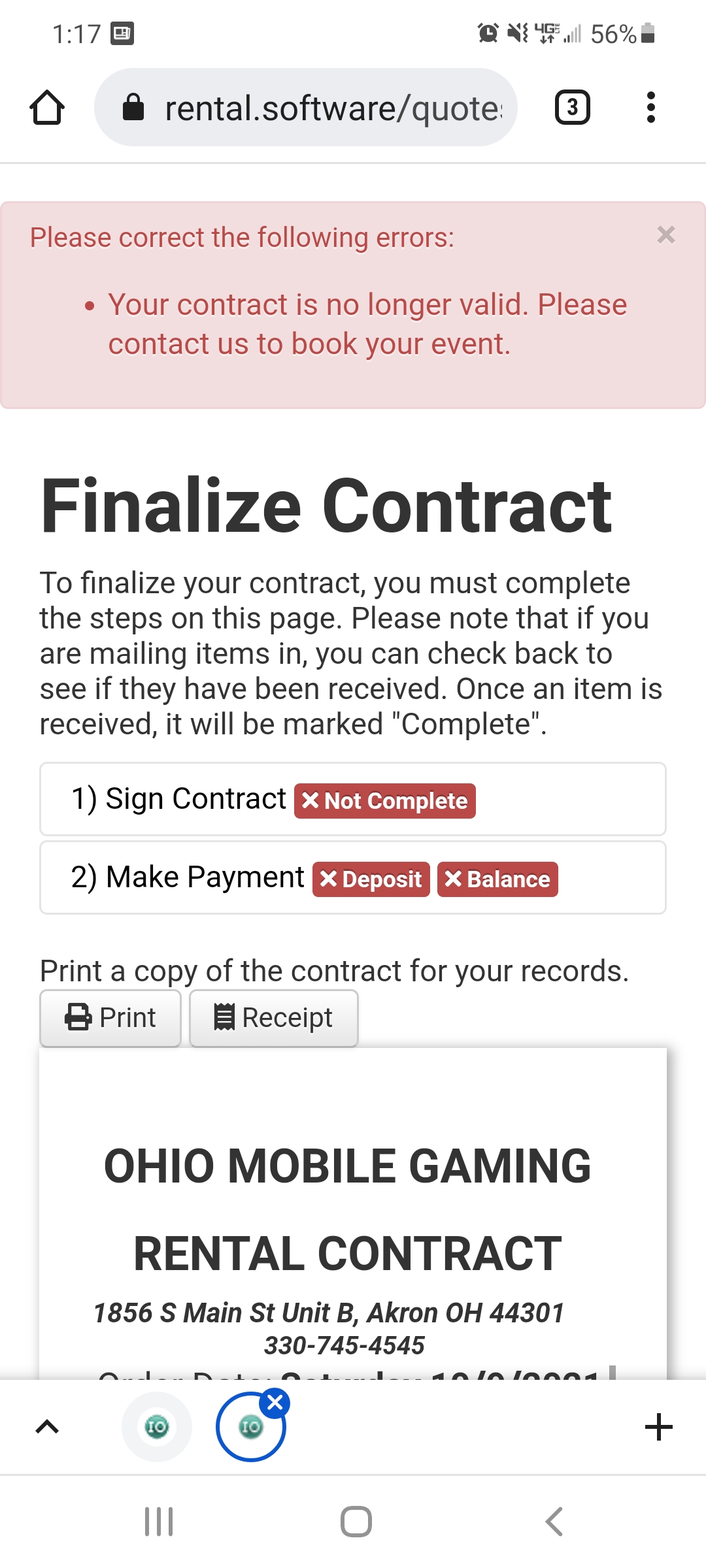706x1568 pixels.
Task: Switch to the first tab in the group
Action: [x=157, y=1427]
